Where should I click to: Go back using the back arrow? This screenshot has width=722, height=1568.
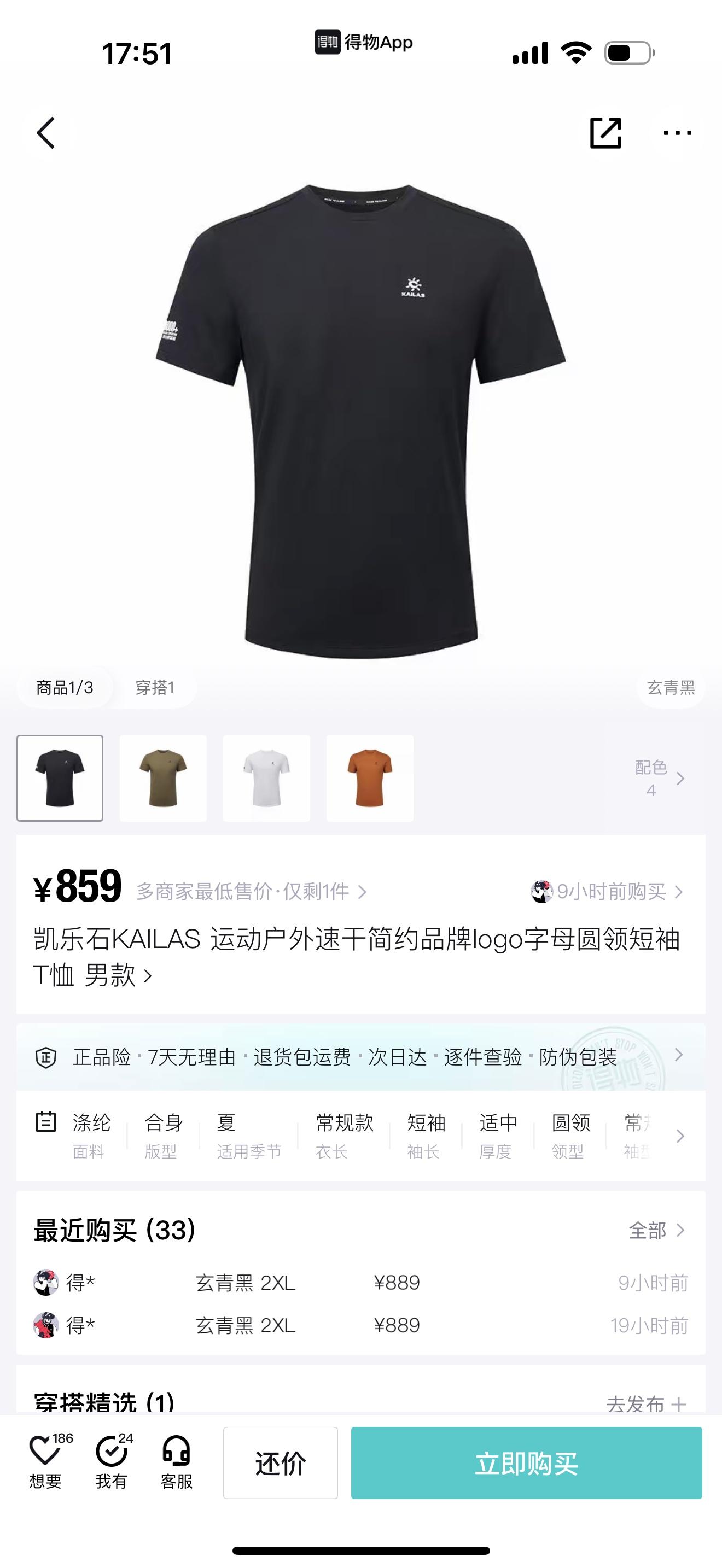click(46, 133)
